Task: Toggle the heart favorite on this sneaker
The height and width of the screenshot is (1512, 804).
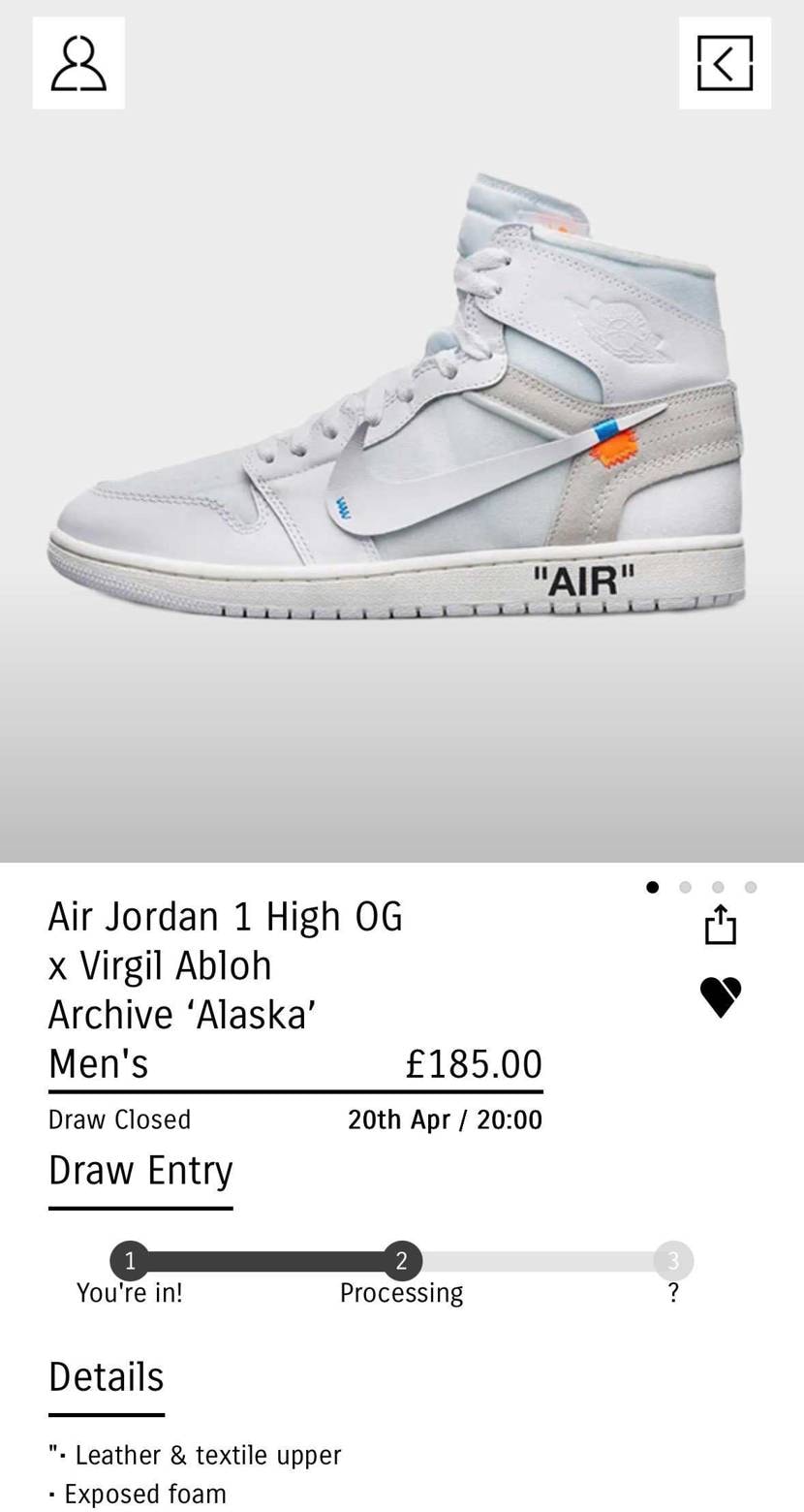Action: 720,996
